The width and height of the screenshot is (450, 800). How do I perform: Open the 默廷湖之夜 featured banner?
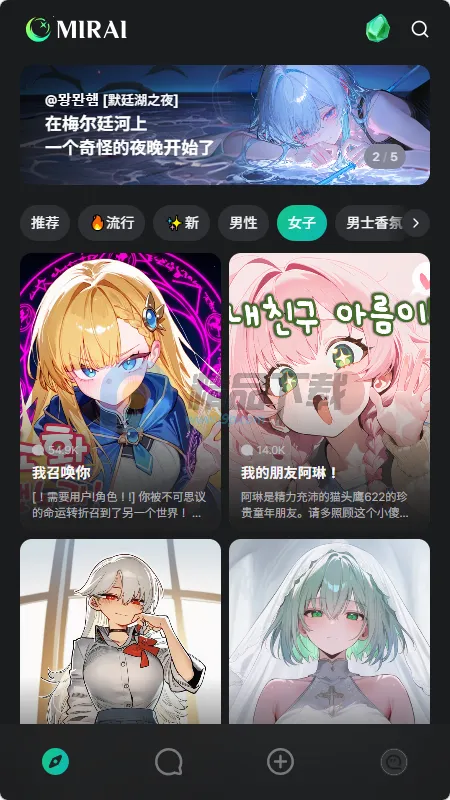(x=224, y=124)
